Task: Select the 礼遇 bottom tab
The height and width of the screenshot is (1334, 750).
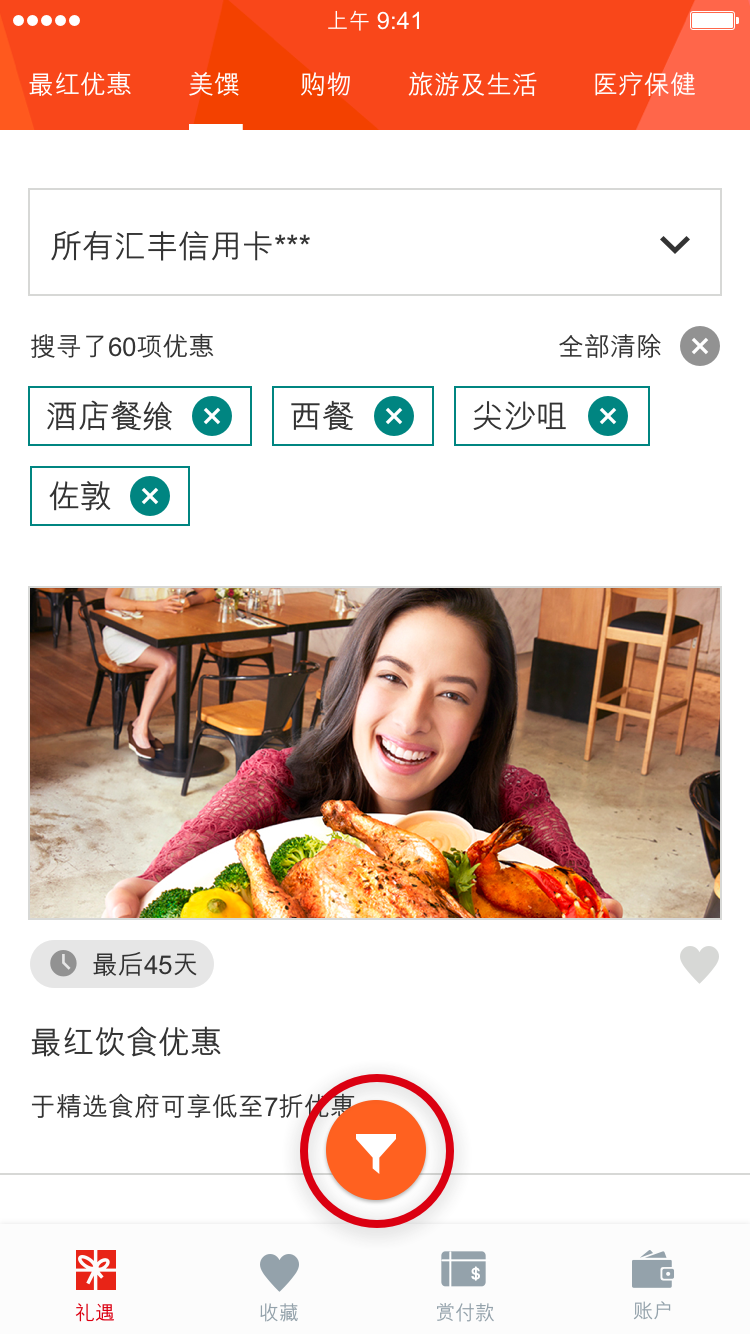Action: coord(95,1285)
